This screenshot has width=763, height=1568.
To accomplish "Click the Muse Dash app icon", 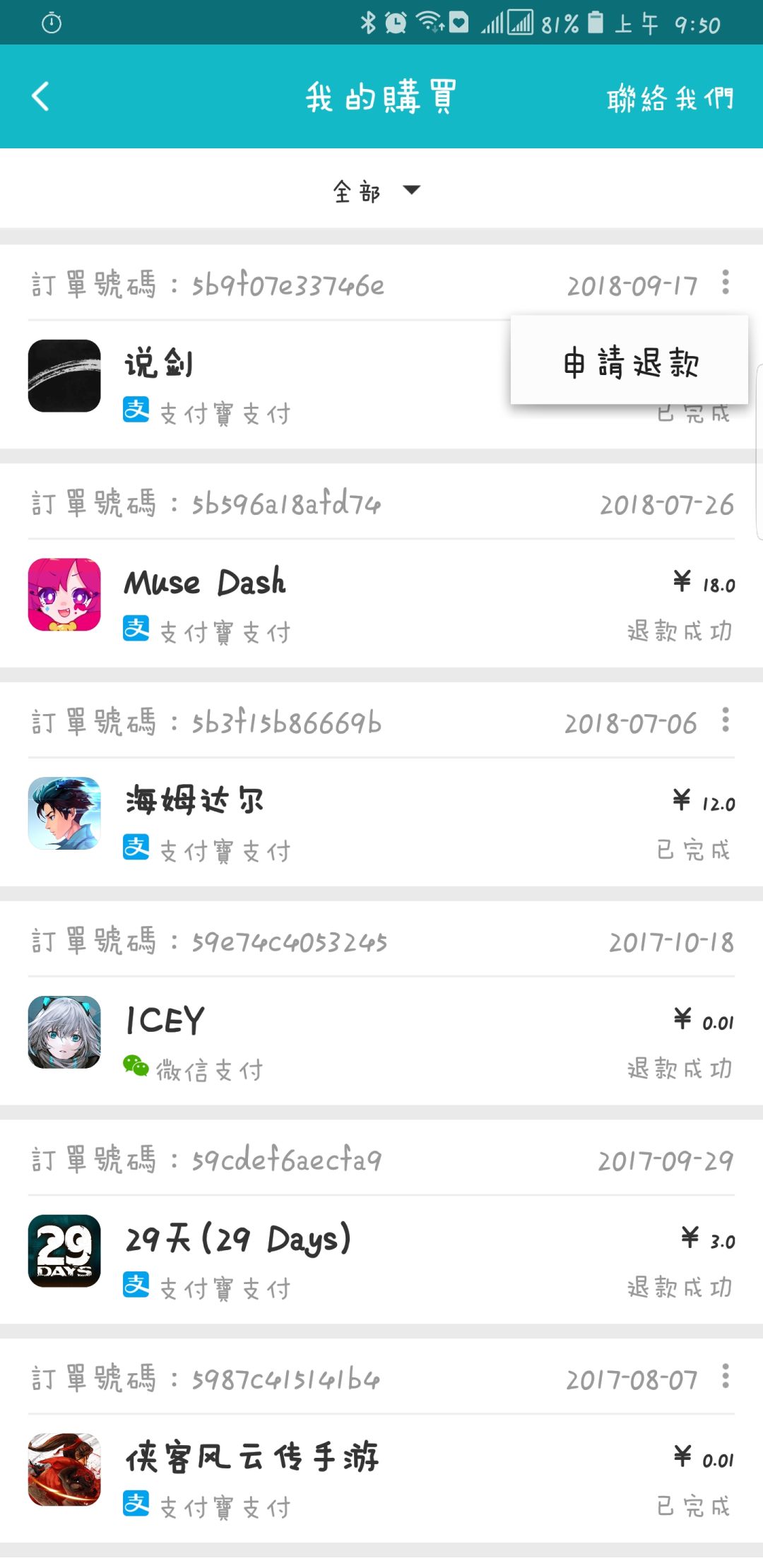I will pyautogui.click(x=64, y=597).
